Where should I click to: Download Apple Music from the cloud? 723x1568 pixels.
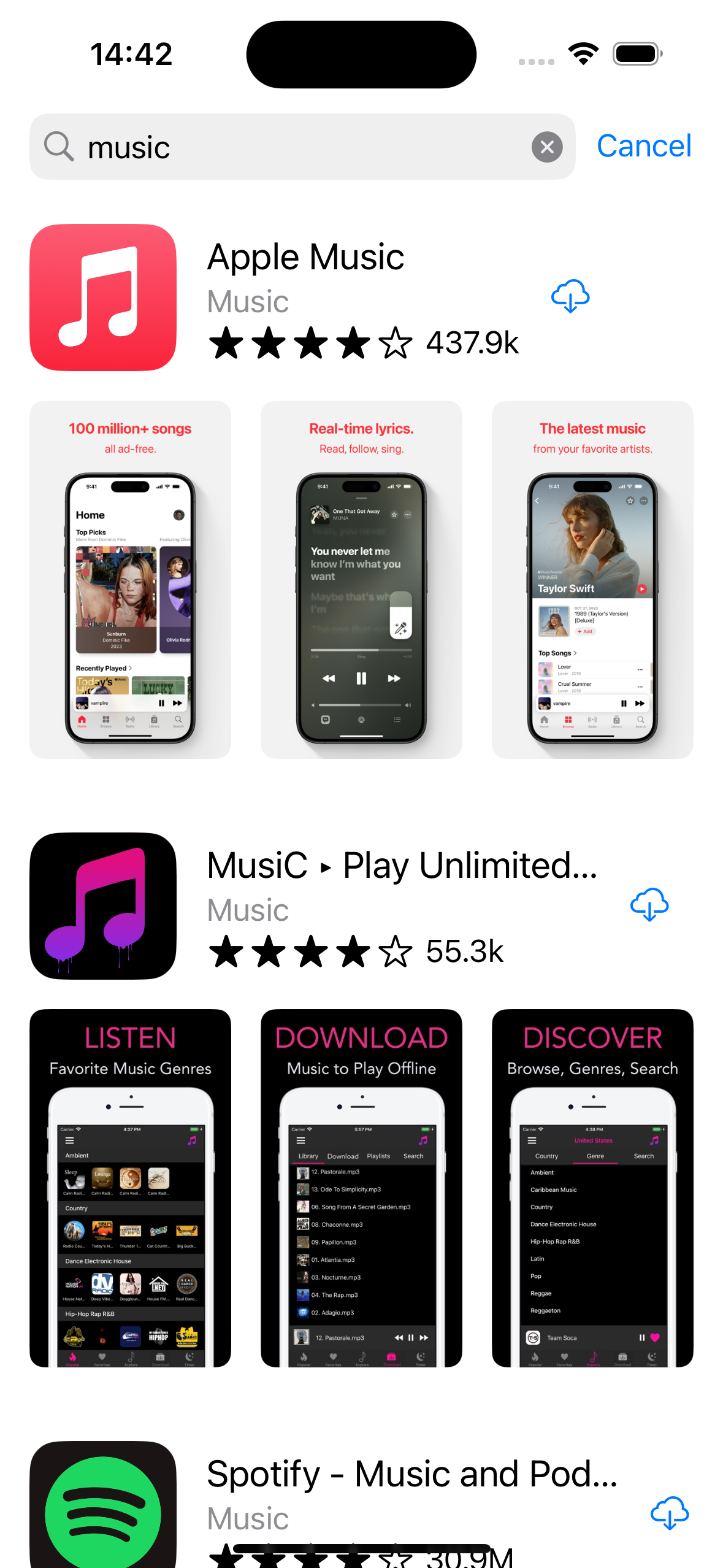point(570,297)
